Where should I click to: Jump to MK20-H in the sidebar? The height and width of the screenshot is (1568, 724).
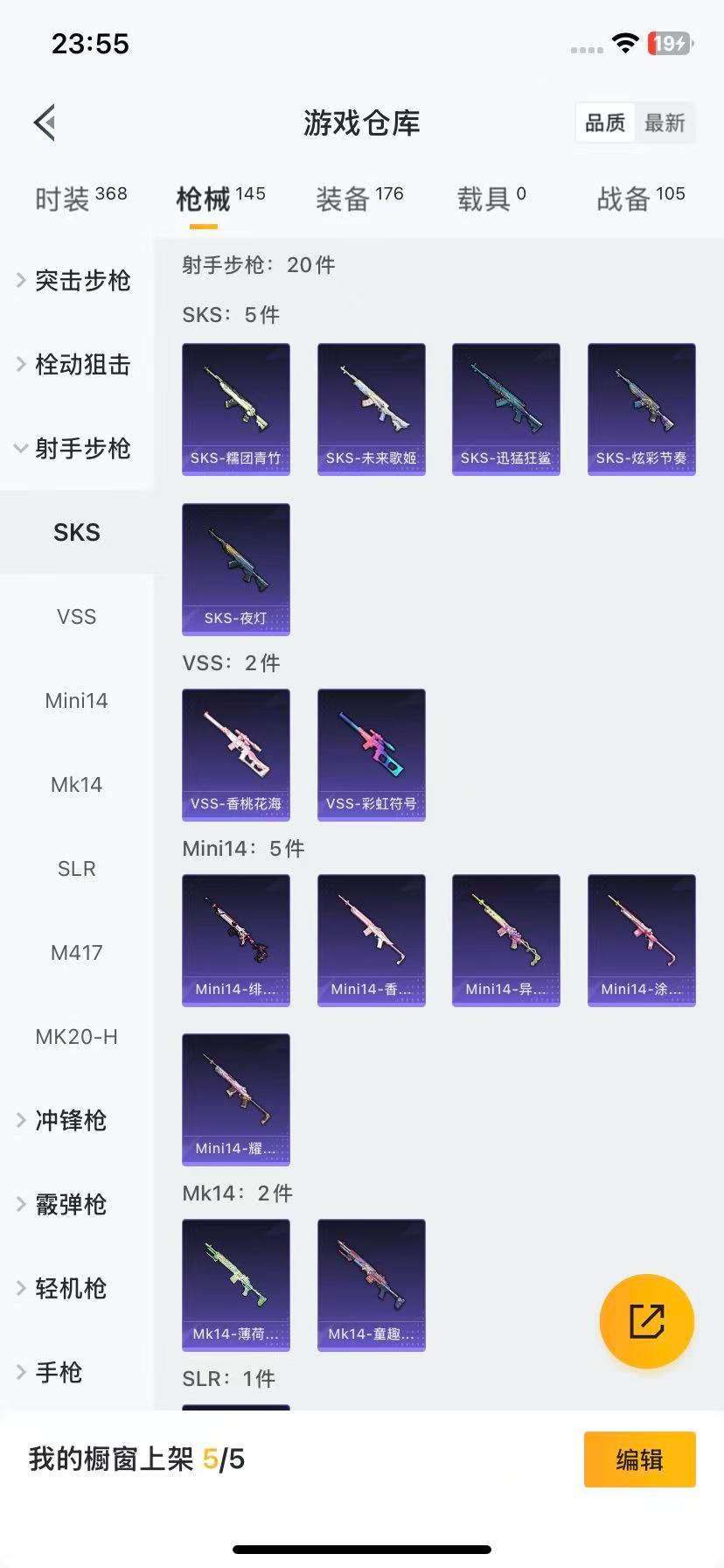tap(77, 1036)
